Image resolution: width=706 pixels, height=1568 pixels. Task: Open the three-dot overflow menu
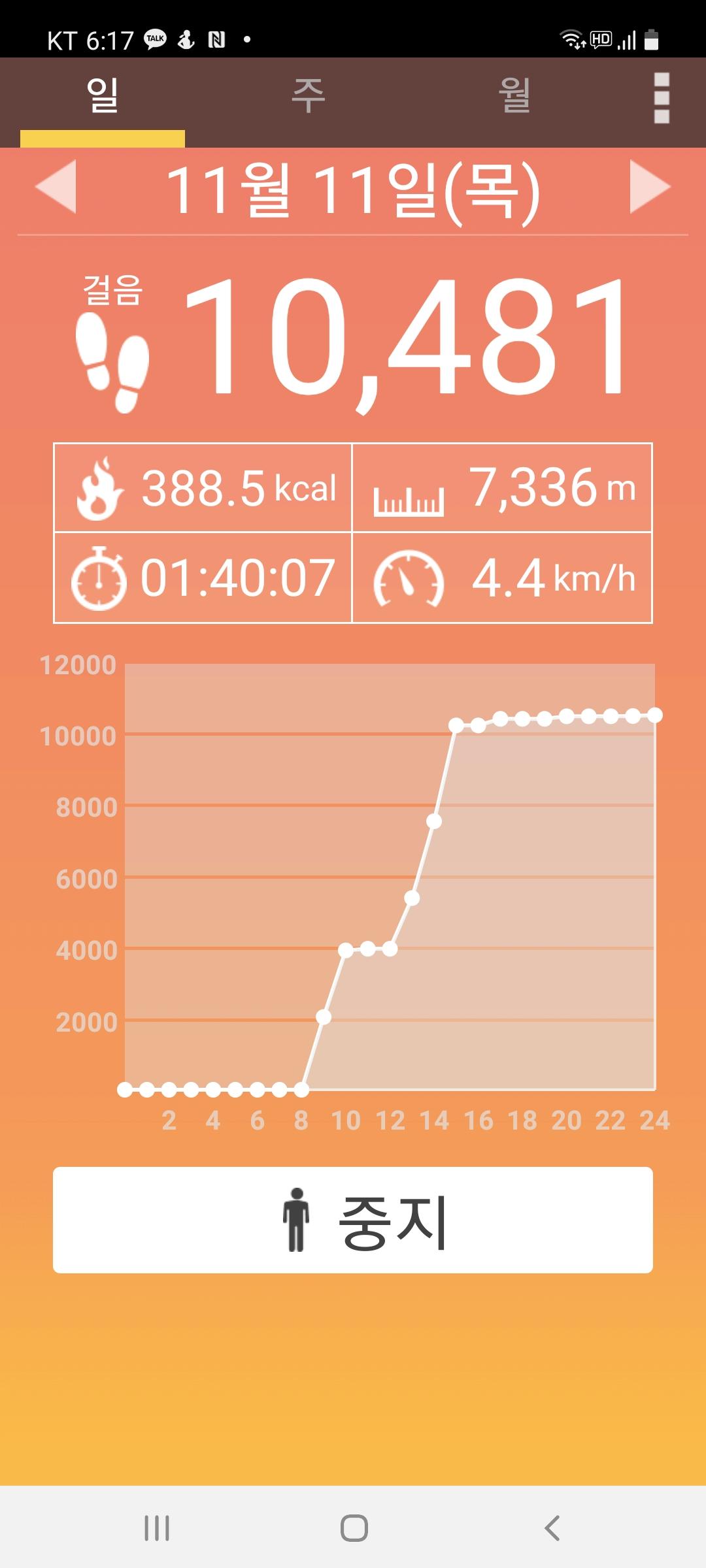click(662, 98)
